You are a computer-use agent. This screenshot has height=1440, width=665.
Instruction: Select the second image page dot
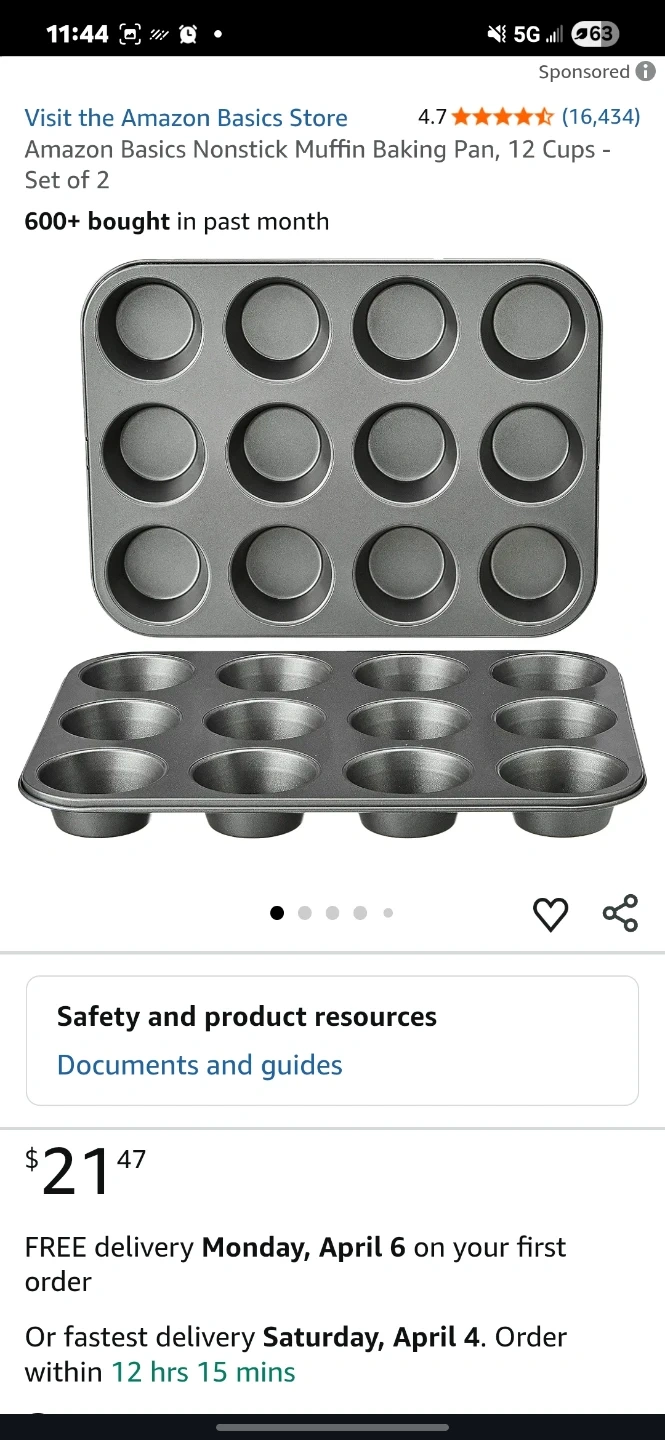point(305,912)
